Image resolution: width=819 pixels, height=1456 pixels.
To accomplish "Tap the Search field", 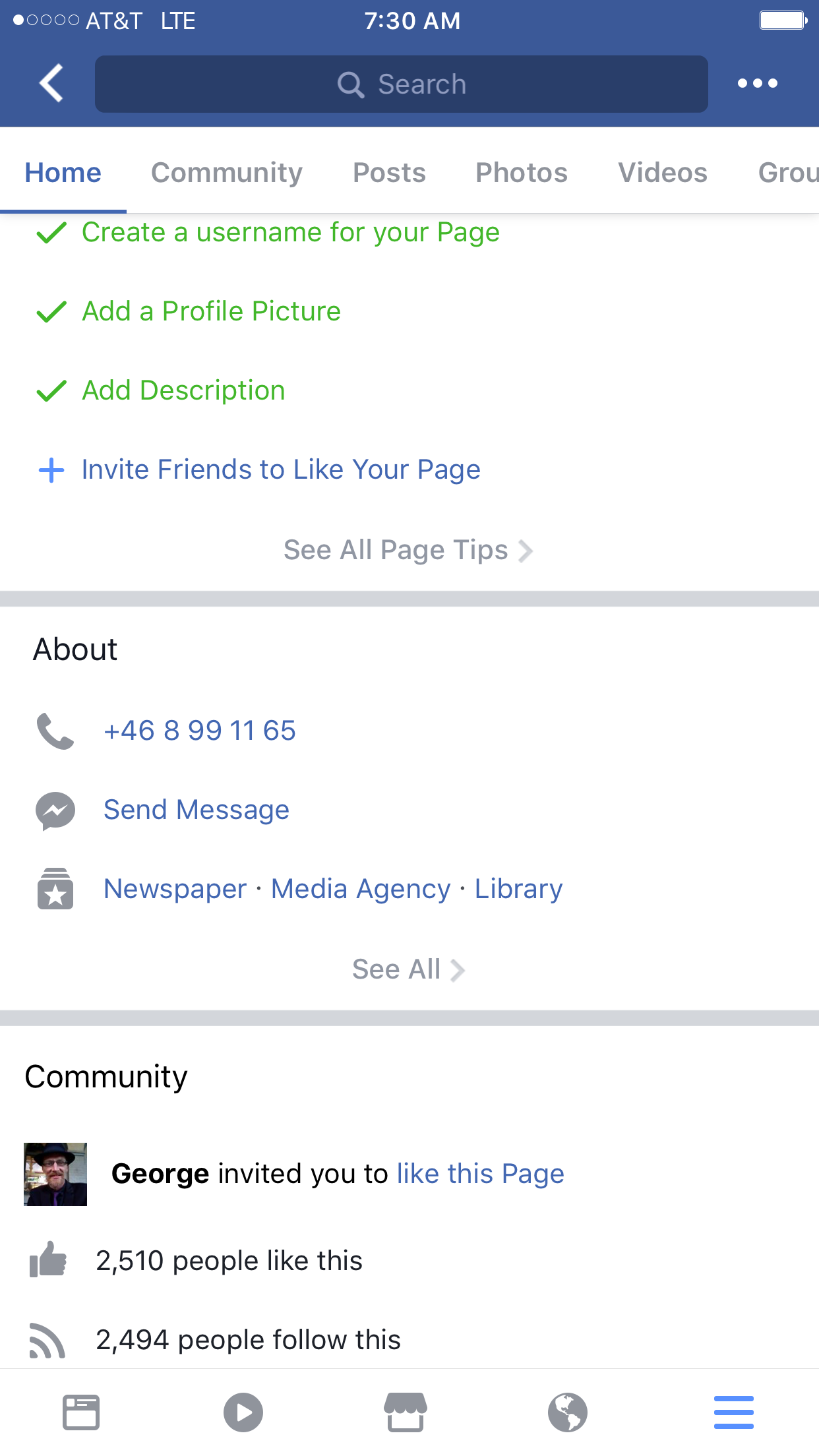I will [402, 84].
